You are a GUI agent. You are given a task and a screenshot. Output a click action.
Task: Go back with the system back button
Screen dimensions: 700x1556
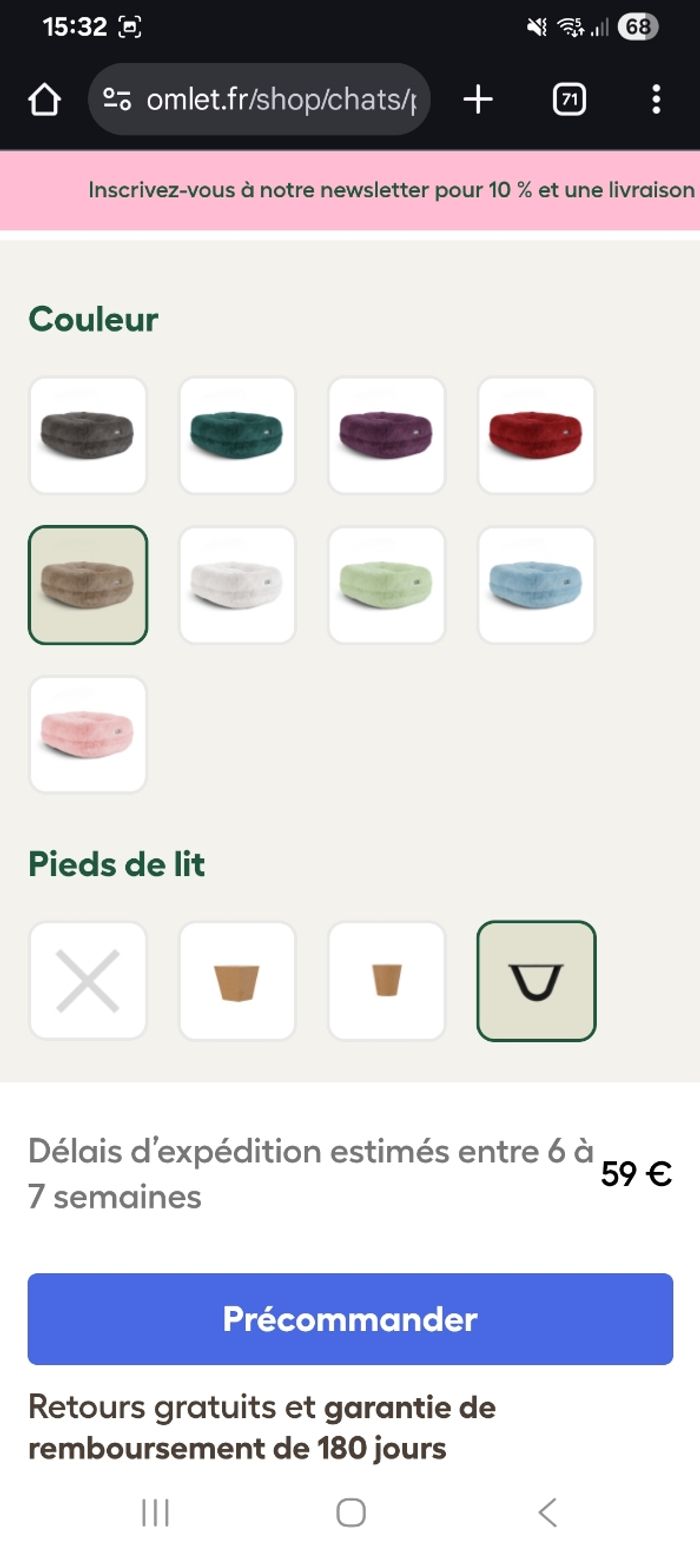click(x=547, y=1512)
